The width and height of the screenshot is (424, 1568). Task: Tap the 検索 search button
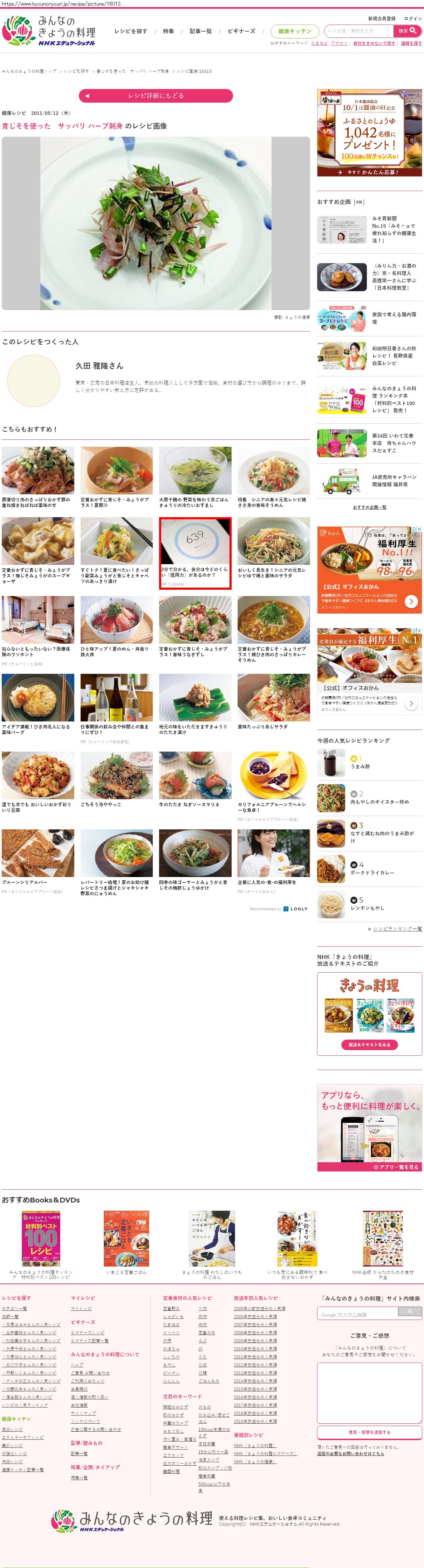[x=407, y=31]
